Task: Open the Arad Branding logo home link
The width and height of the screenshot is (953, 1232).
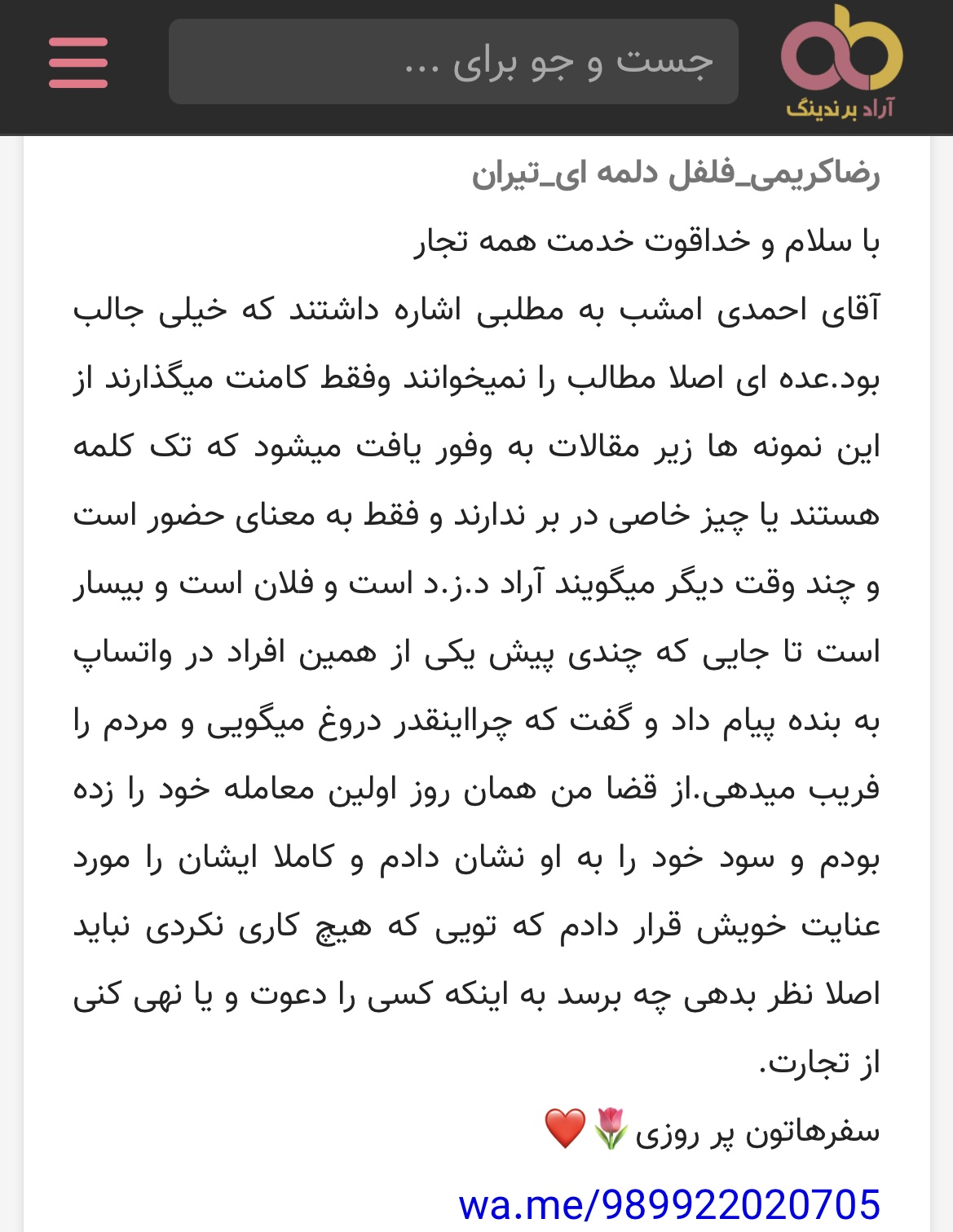Action: [x=841, y=64]
